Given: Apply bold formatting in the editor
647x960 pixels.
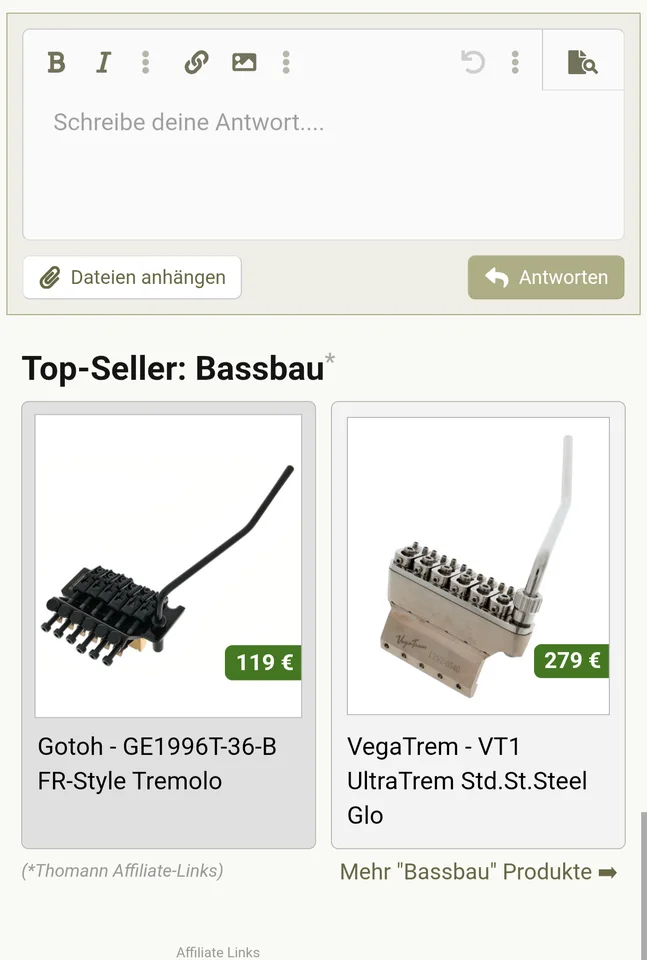Looking at the screenshot, I should pyautogui.click(x=56, y=62).
